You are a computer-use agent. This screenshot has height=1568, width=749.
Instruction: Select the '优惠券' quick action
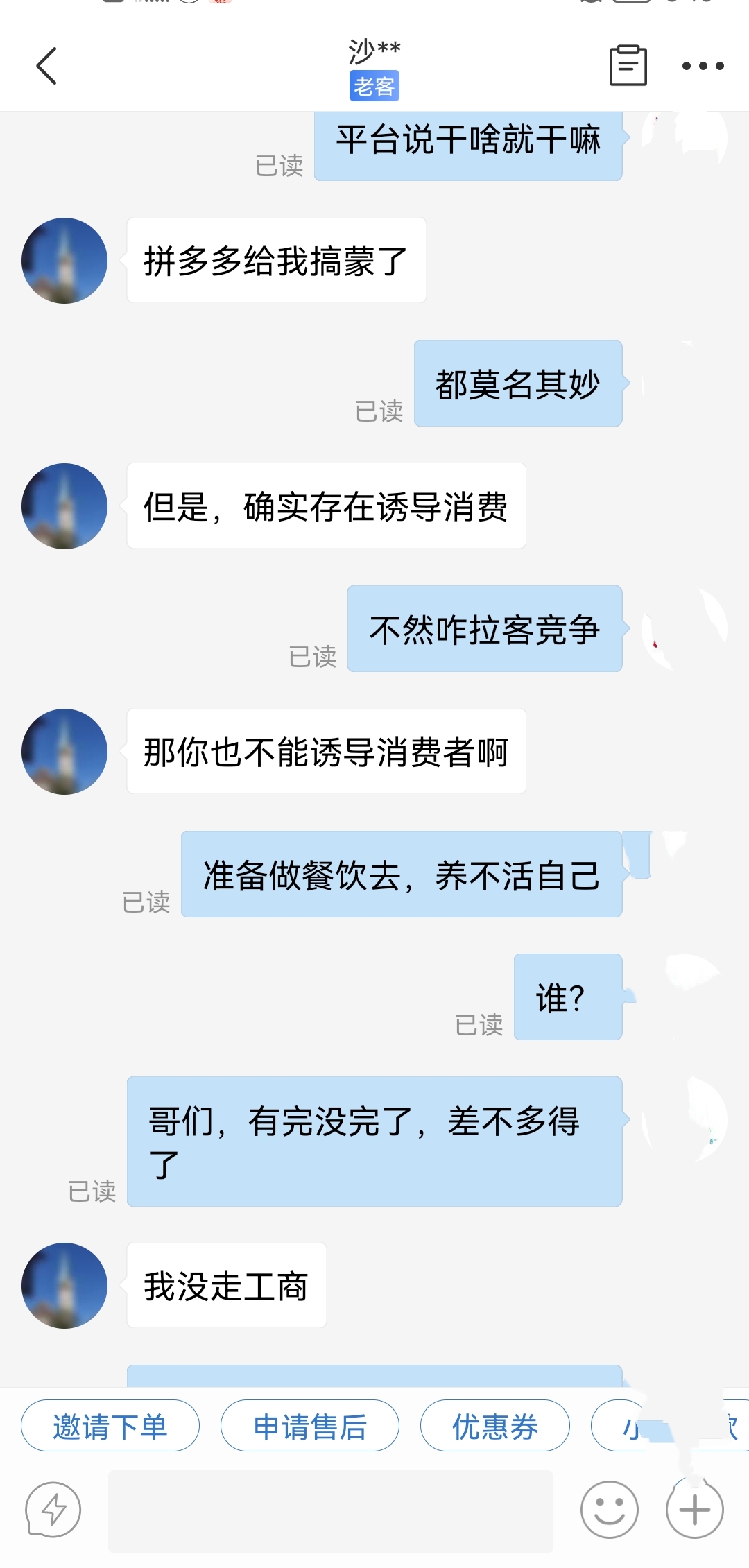pos(494,1425)
